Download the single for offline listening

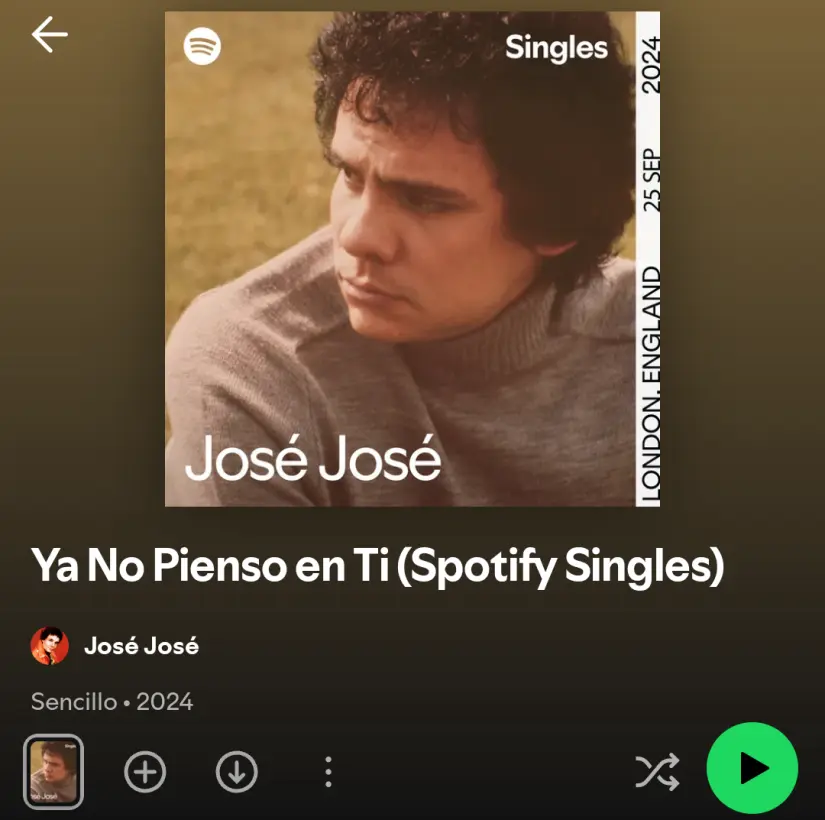pos(237,771)
